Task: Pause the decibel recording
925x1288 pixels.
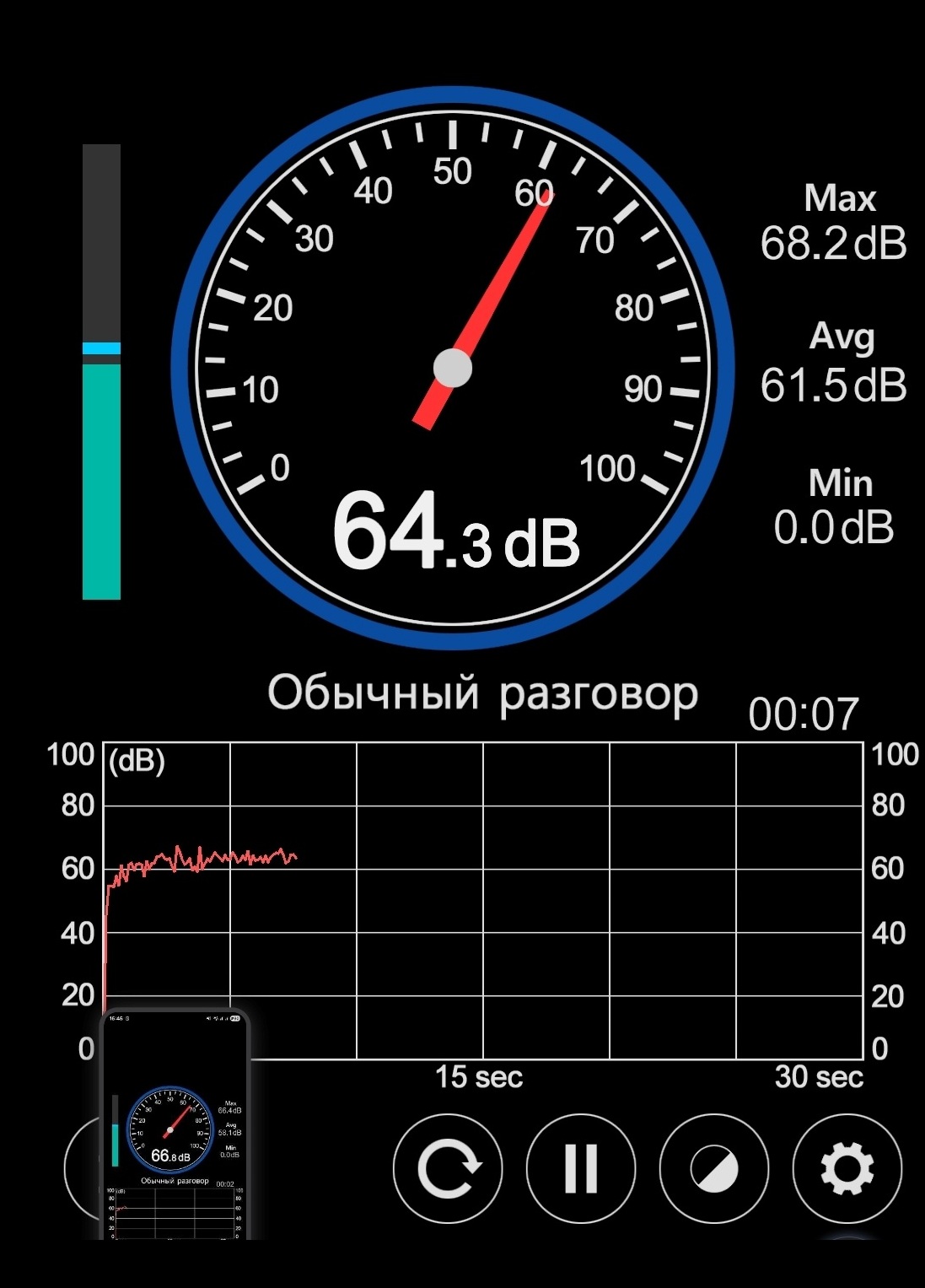Action: [580, 1168]
